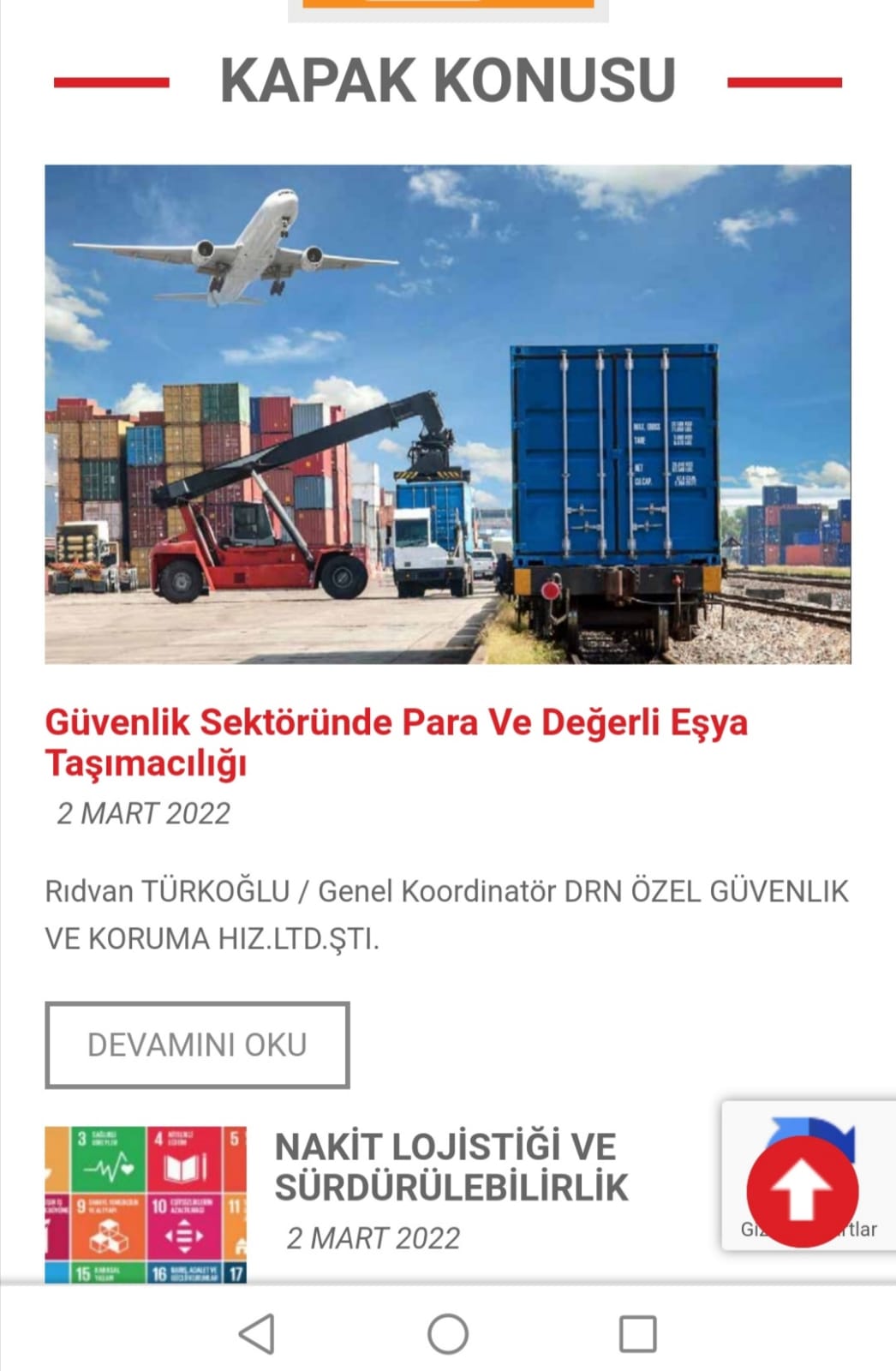Open the Nakit Lojistiği sustainability goals thumbnail
This screenshot has height=1371, width=896.
coord(146,1204)
